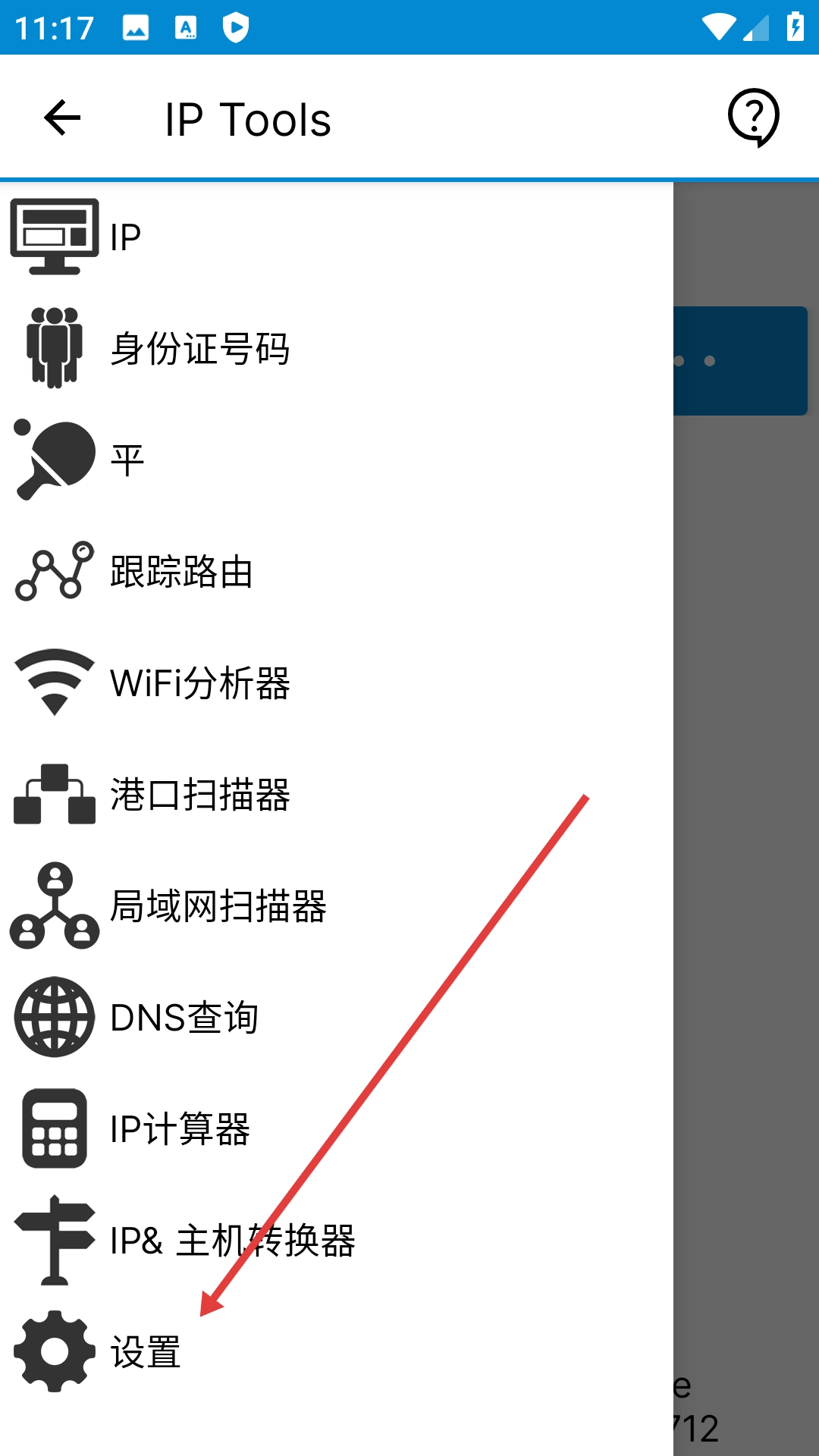This screenshot has width=819, height=1456.
Task: Open the help question mark icon
Action: pos(753,118)
